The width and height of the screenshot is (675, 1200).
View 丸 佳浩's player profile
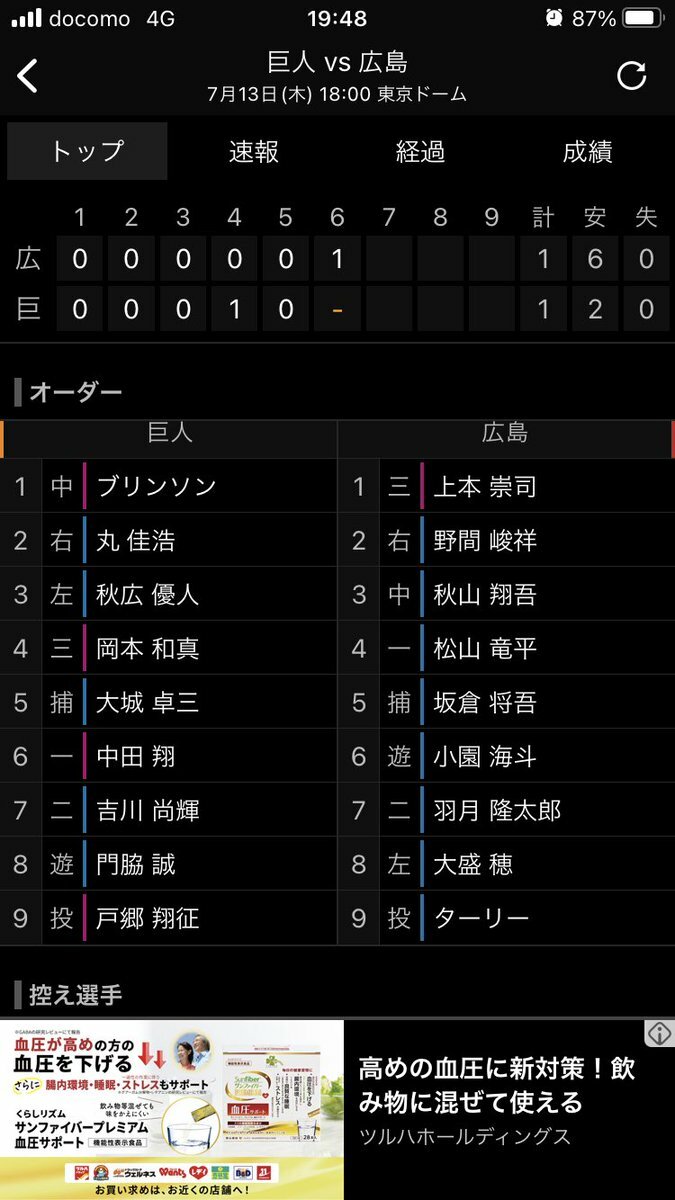(x=136, y=541)
